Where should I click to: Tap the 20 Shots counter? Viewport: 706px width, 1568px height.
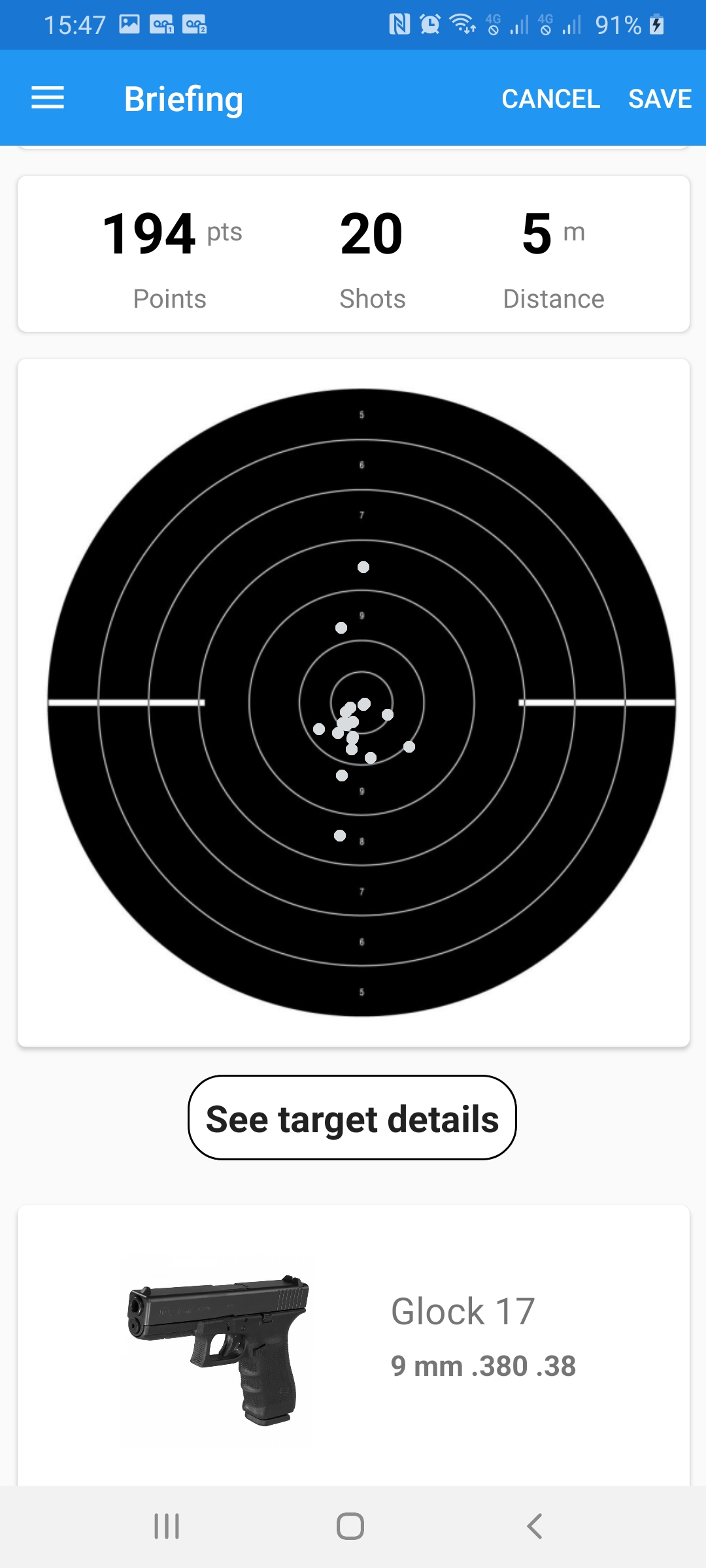(x=371, y=235)
